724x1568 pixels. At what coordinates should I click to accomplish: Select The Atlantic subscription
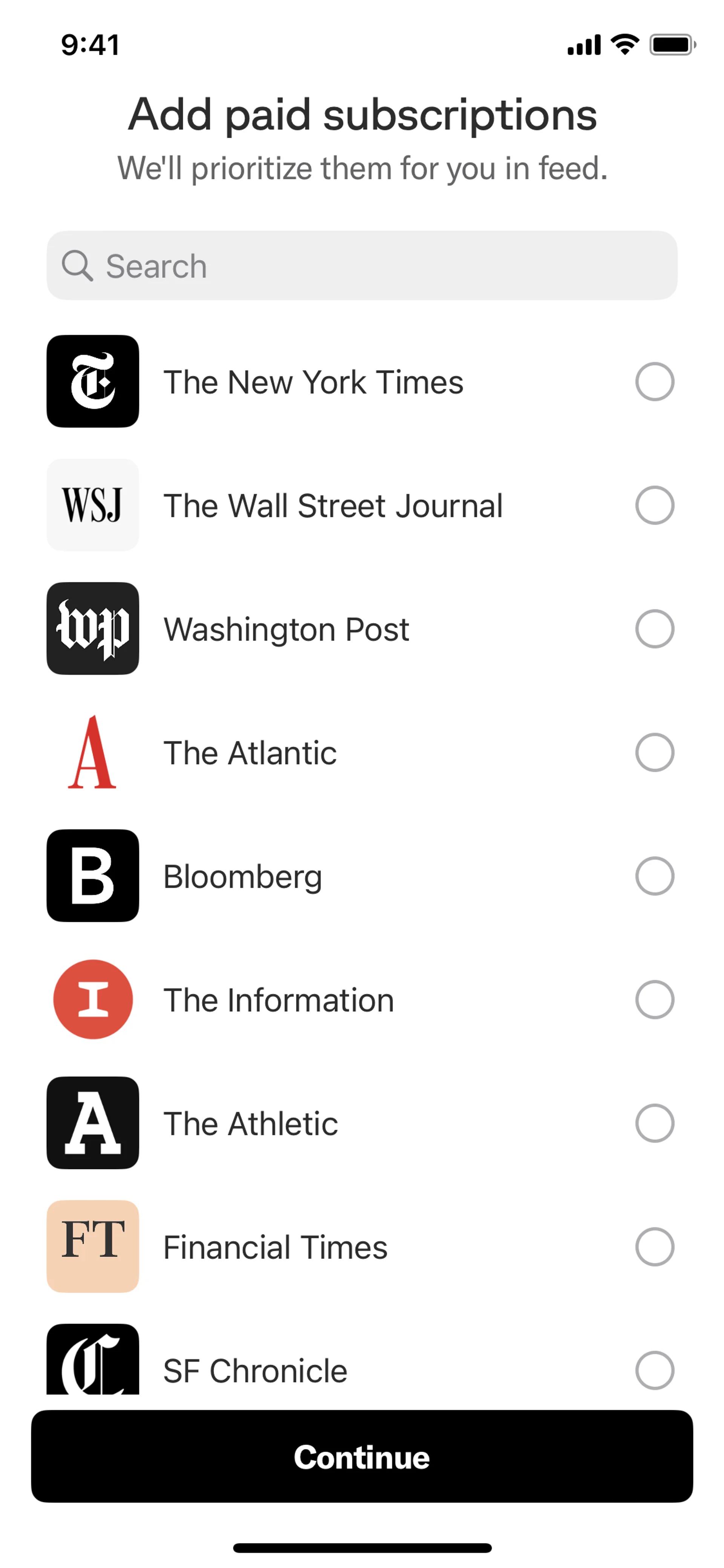click(654, 753)
